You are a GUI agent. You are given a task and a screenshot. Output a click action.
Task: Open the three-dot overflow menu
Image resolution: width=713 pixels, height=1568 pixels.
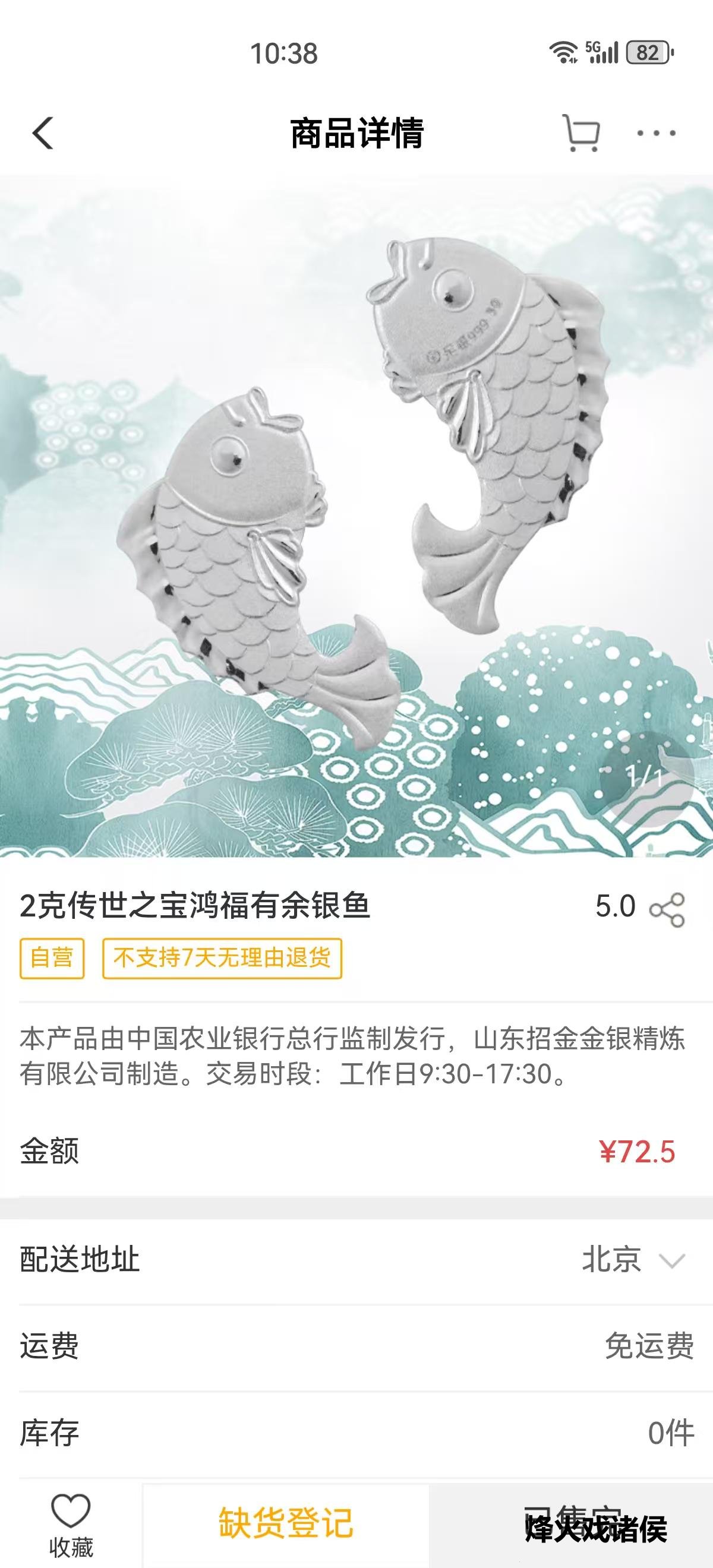pyautogui.click(x=656, y=132)
